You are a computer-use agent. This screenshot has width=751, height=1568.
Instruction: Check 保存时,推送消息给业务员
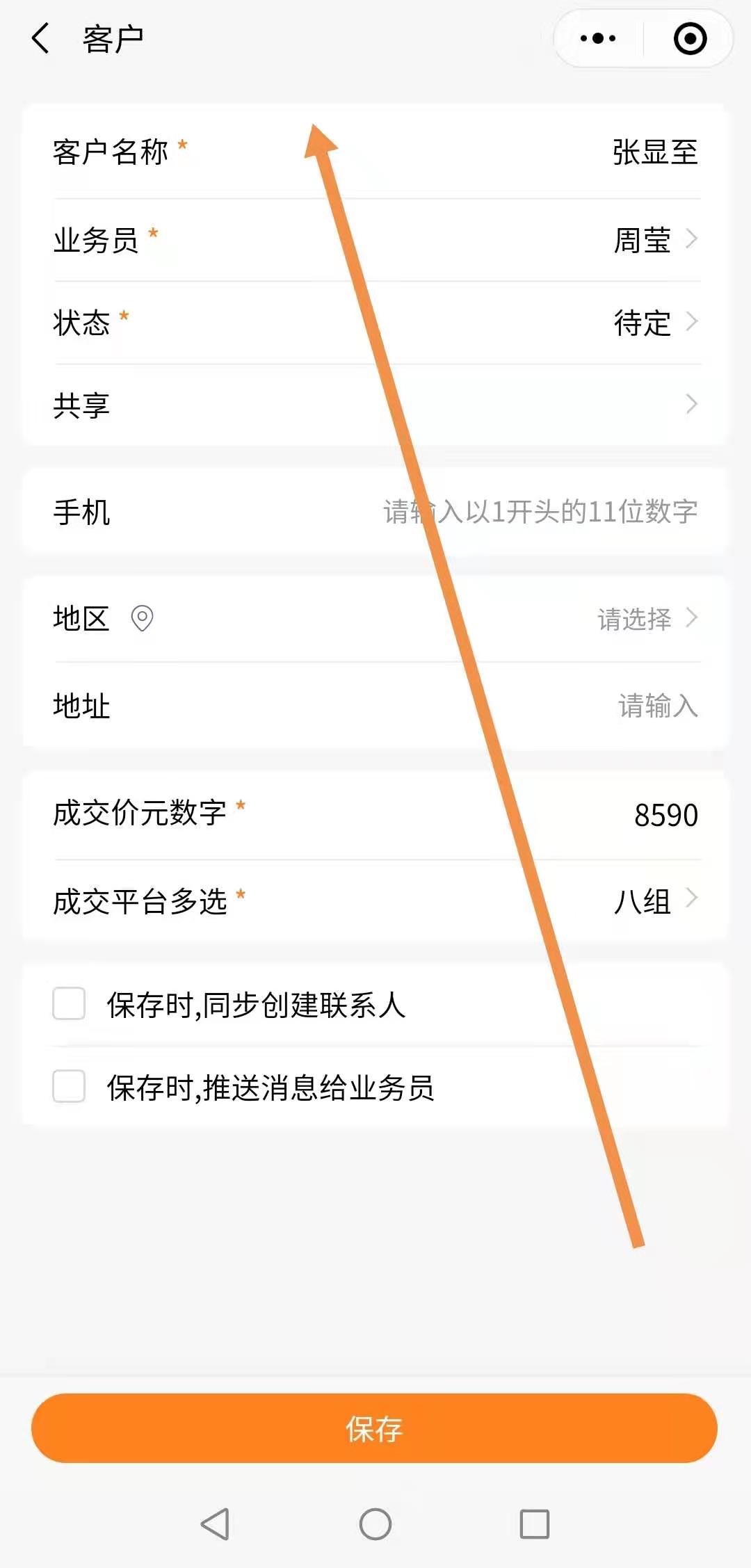click(x=69, y=1087)
